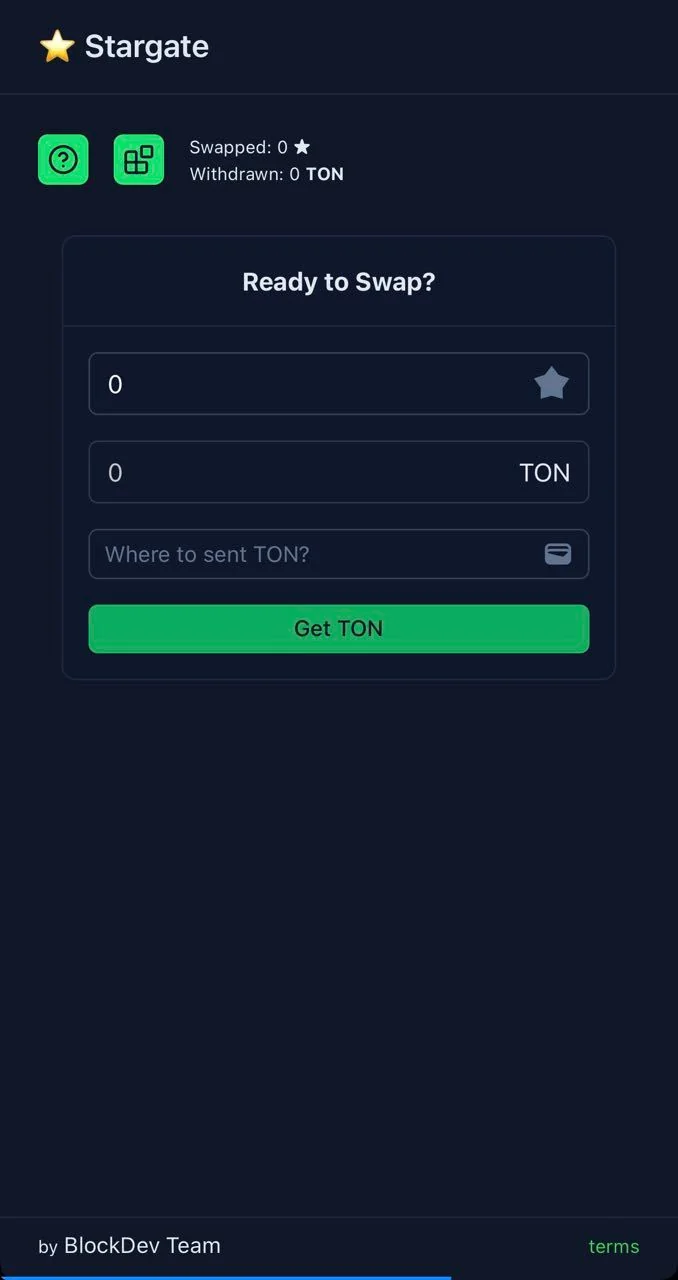Tap the wallet icon in address field
The height and width of the screenshot is (1280, 678).
(x=558, y=554)
